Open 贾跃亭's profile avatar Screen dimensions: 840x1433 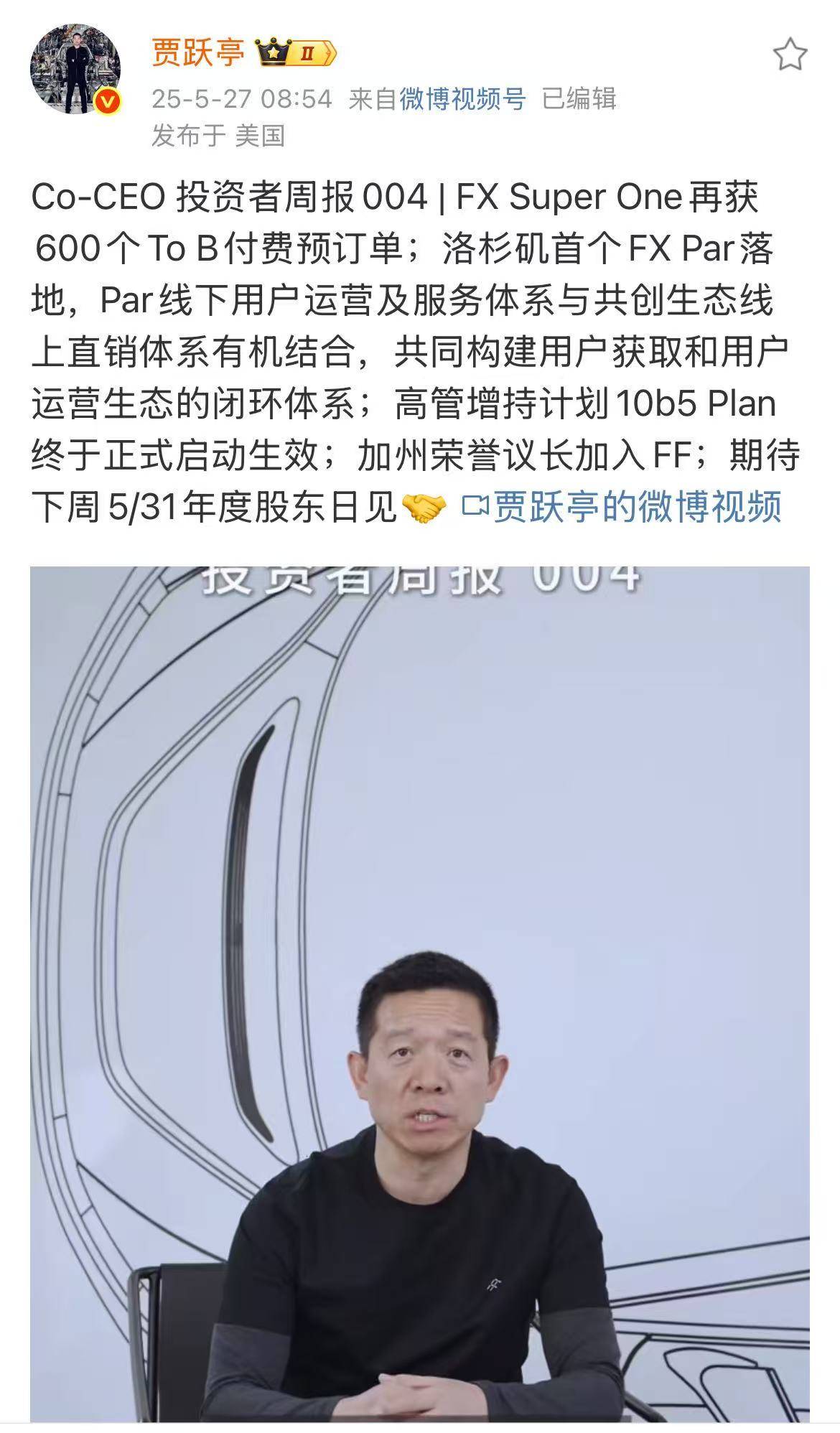tap(75, 70)
